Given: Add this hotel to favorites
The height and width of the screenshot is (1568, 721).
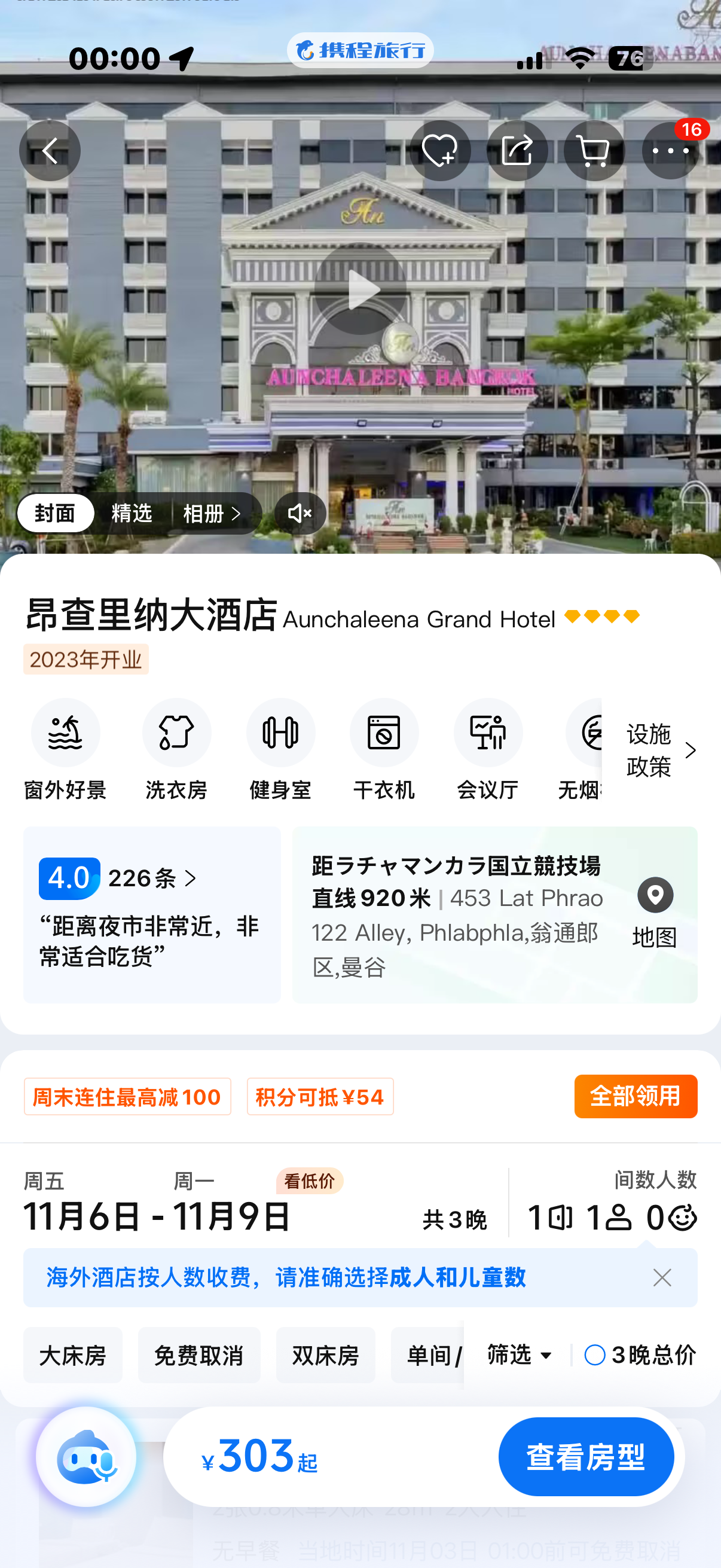Looking at the screenshot, I should pos(440,150).
